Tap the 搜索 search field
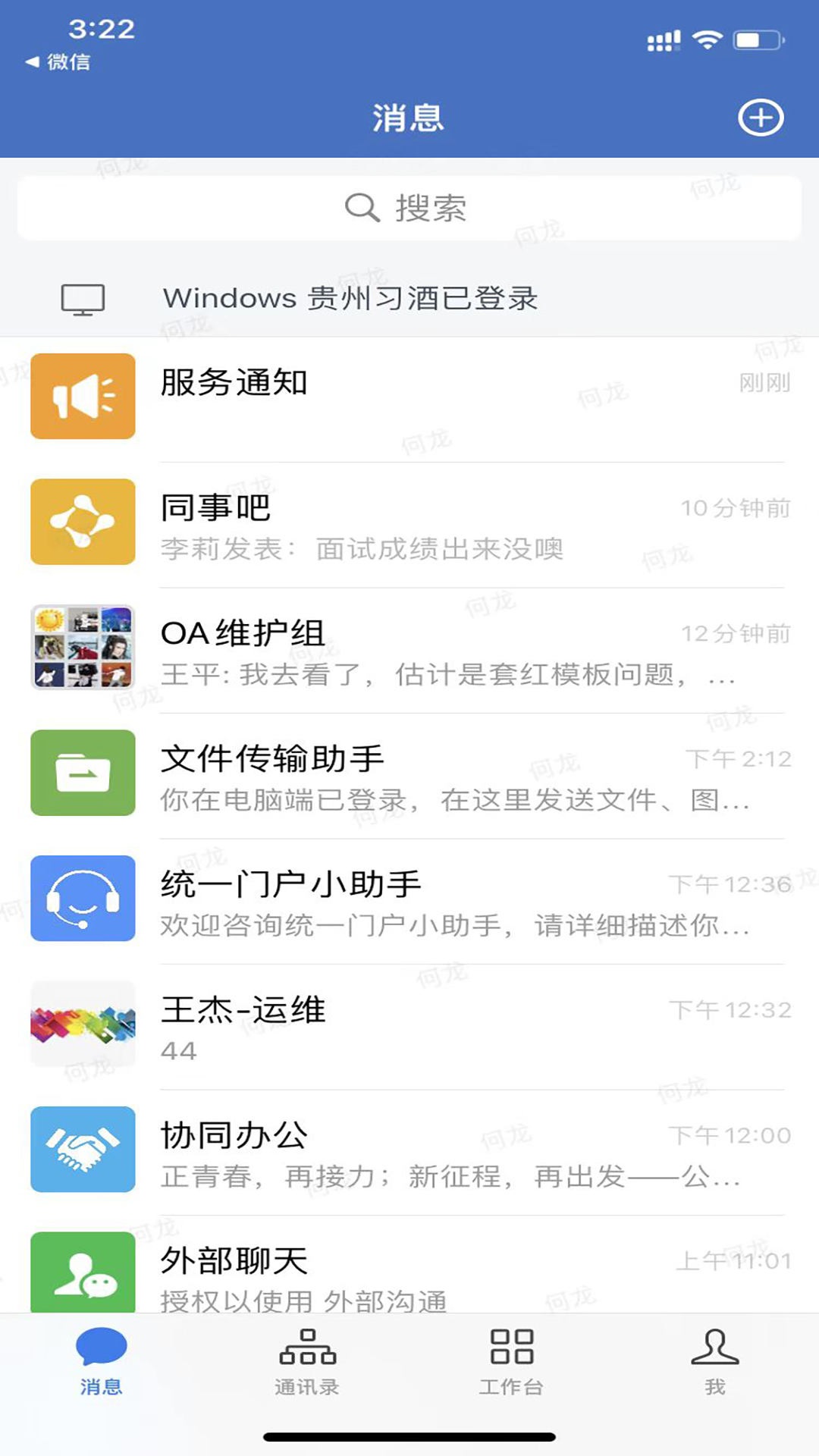The height and width of the screenshot is (1456, 819). [409, 206]
